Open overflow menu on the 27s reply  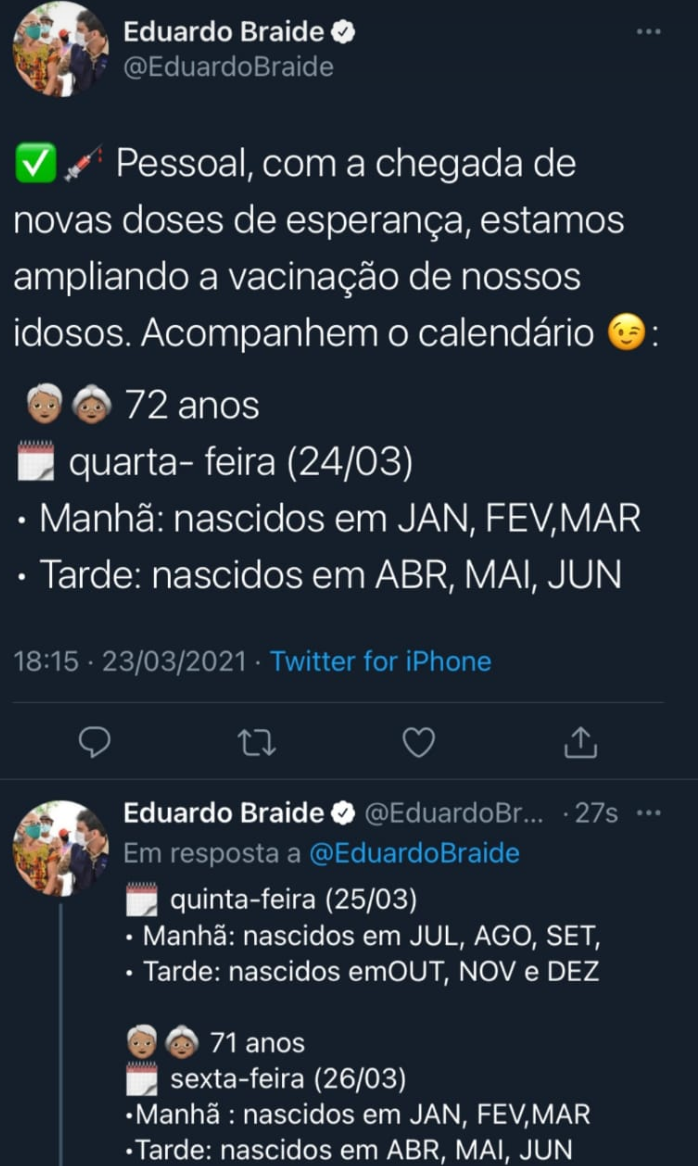pos(648,813)
